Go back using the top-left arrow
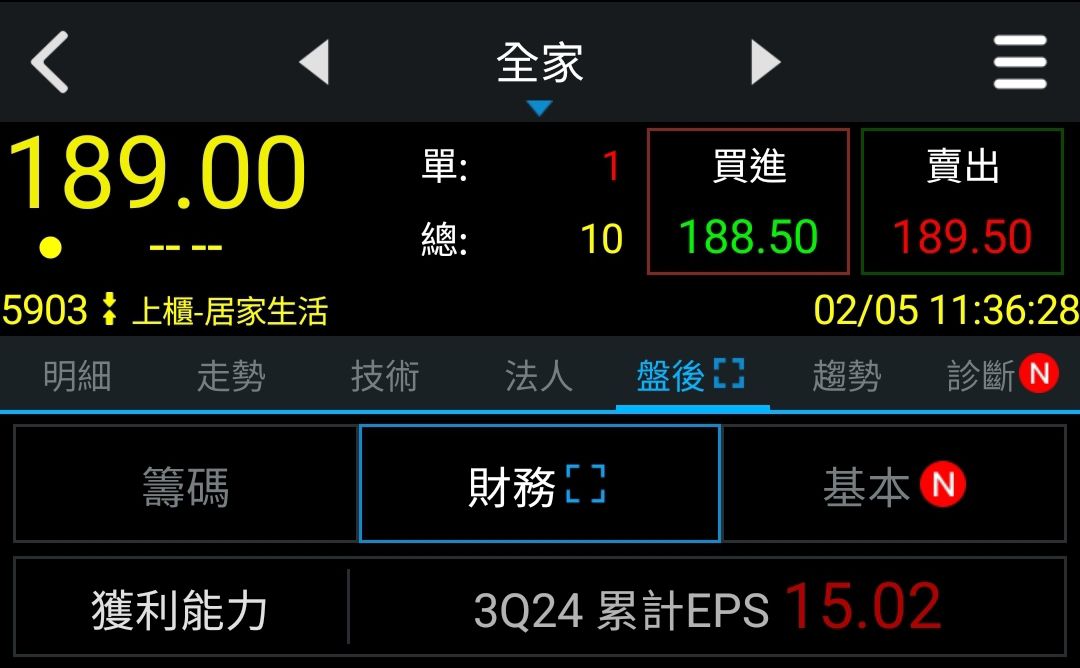Screen dimensions: 1080x668 click(x=50, y=62)
